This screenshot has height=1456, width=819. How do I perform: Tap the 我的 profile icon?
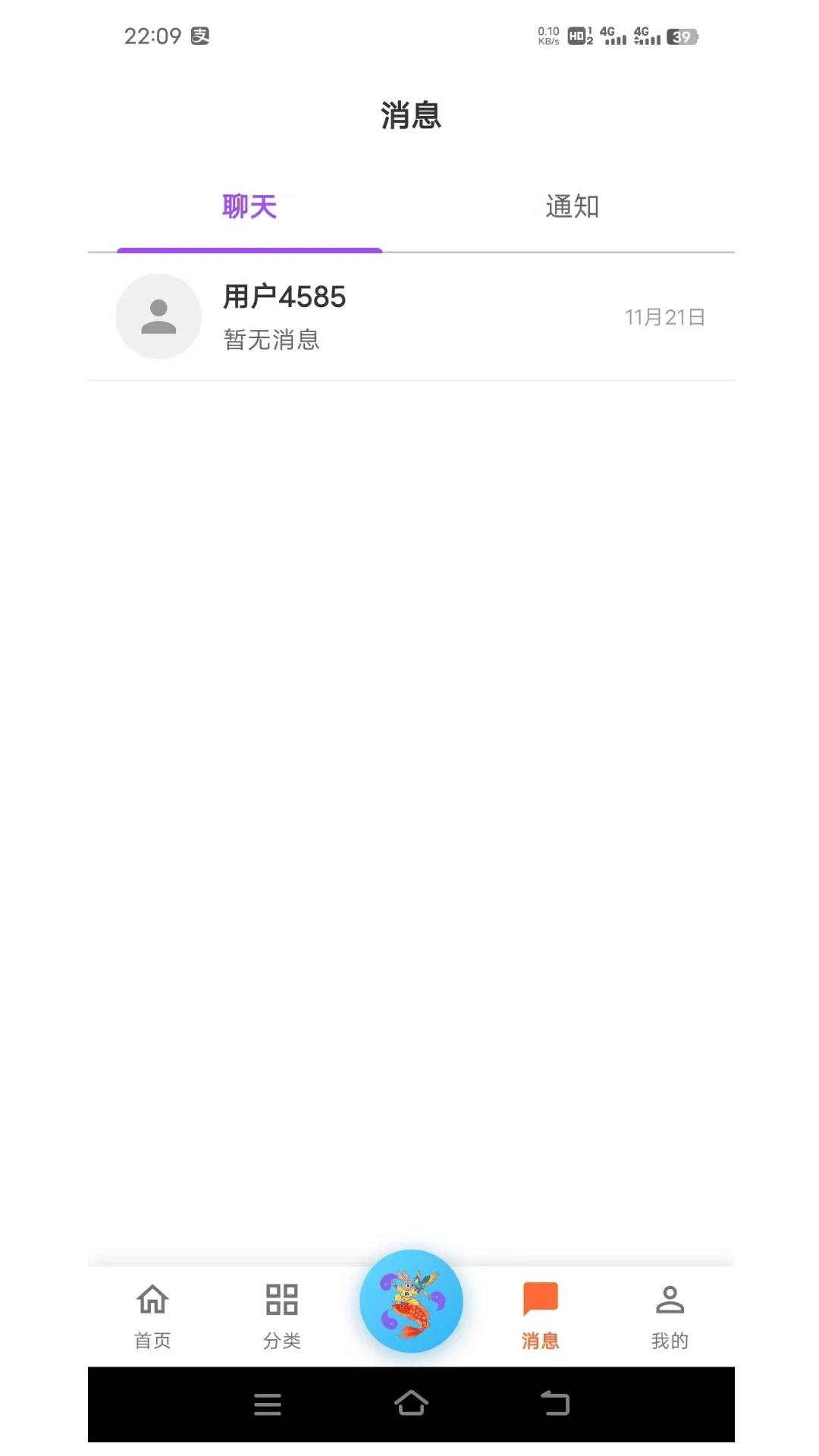coord(670,1298)
